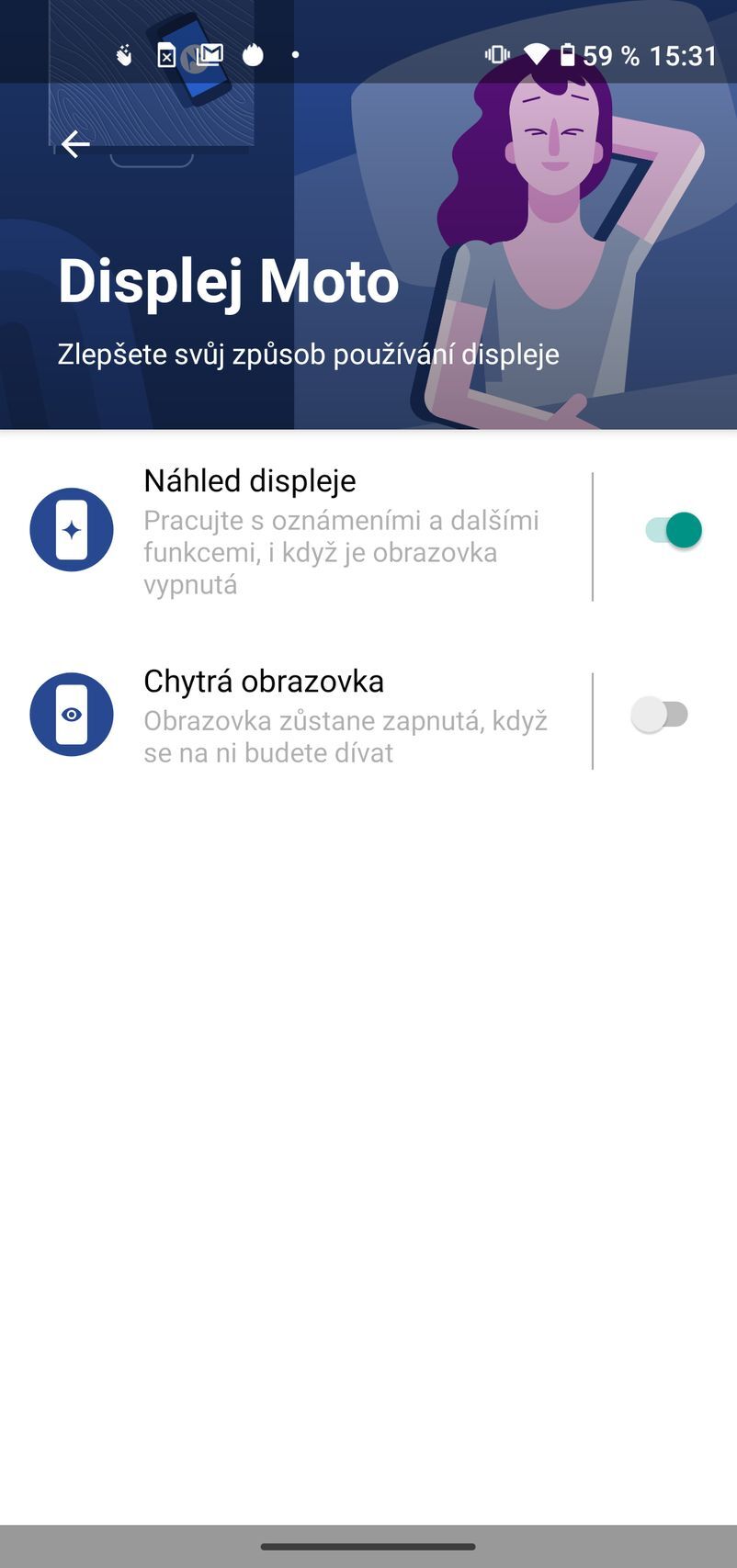Viewport: 737px width, 1568px height.
Task: Click the overflow dot in the status bar
Action: pos(295,55)
